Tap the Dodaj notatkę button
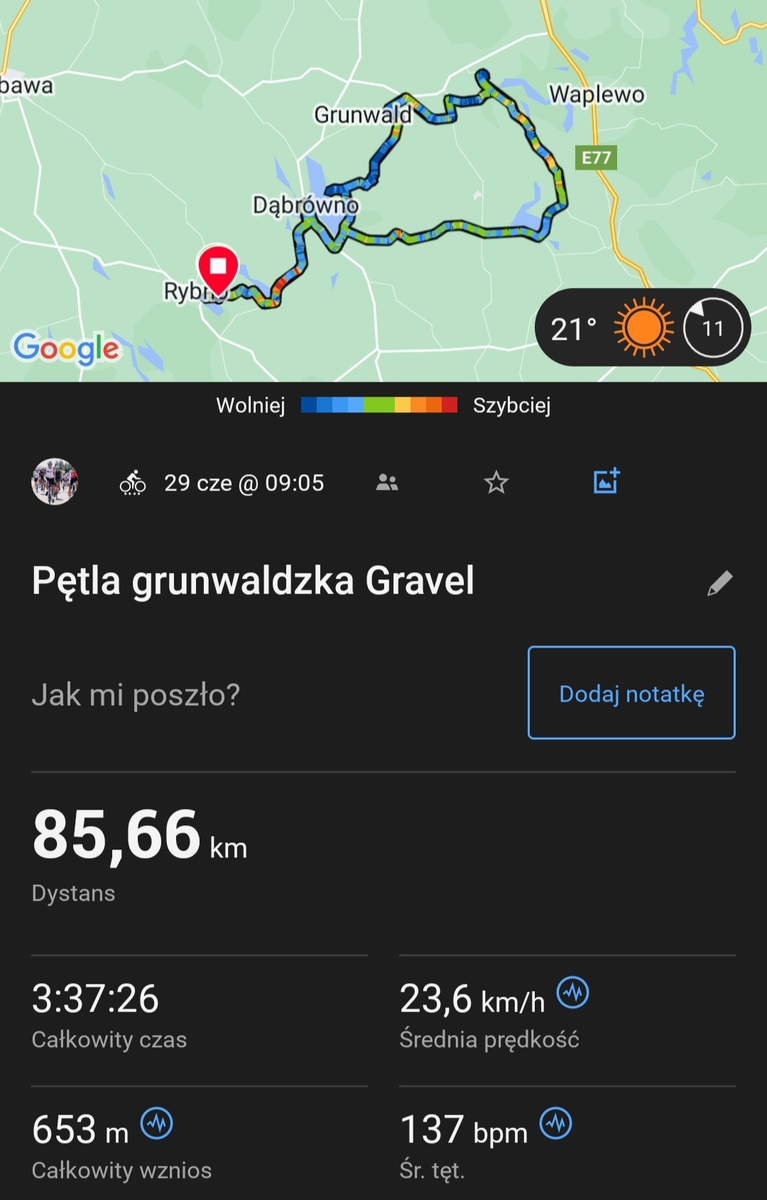Screen dimensions: 767x1200 [x=631, y=694]
